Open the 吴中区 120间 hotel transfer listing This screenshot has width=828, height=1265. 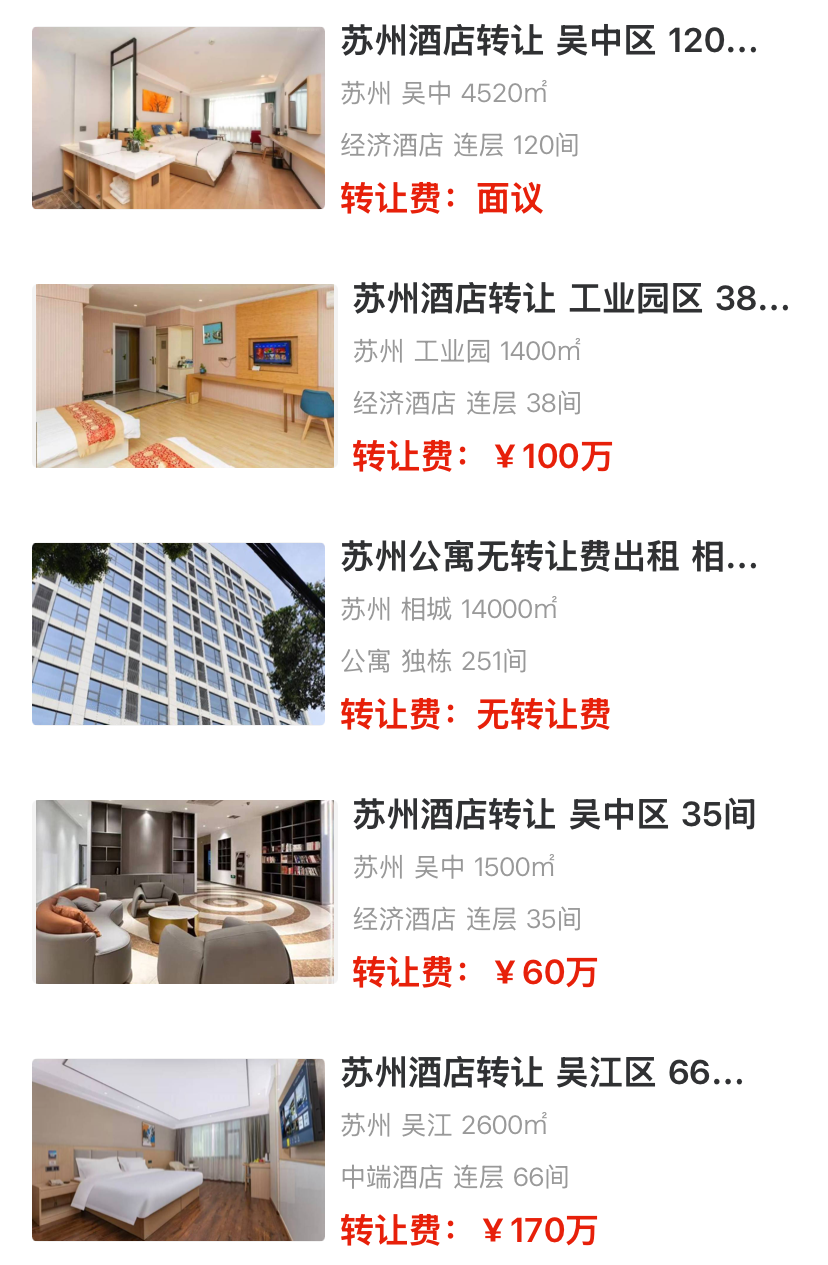(548, 42)
